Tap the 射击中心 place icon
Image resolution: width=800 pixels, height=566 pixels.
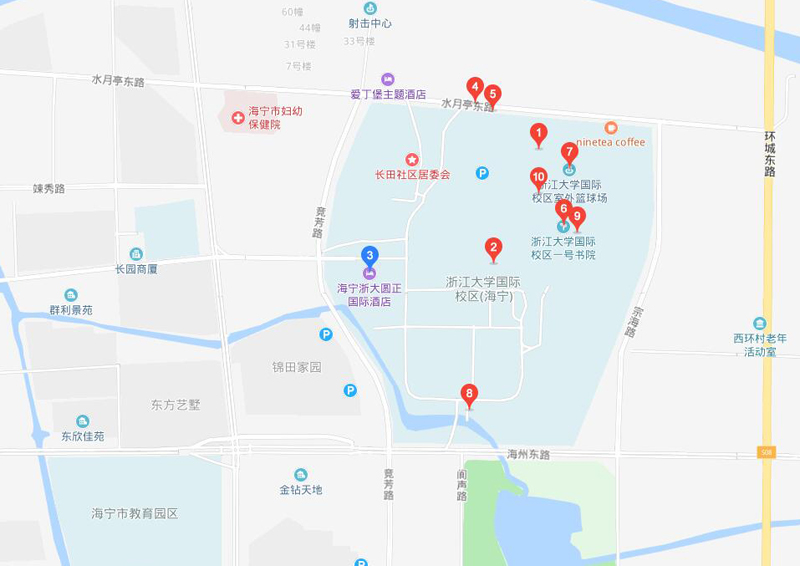click(369, 8)
